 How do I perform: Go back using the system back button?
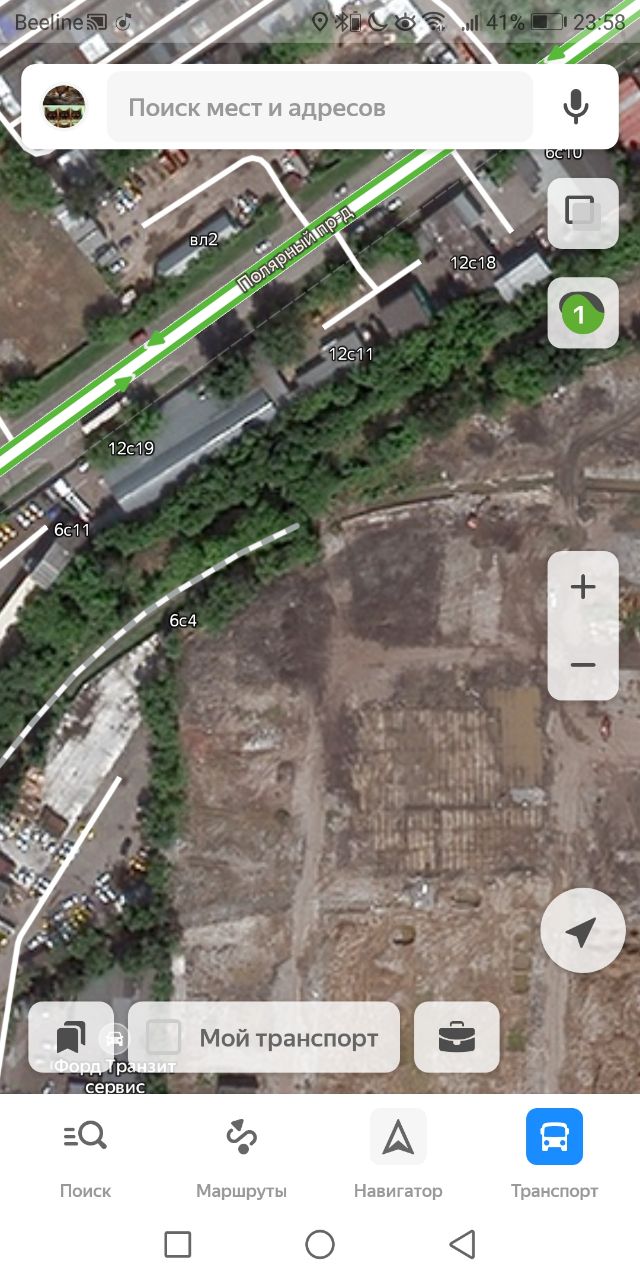pyautogui.click(x=462, y=1244)
